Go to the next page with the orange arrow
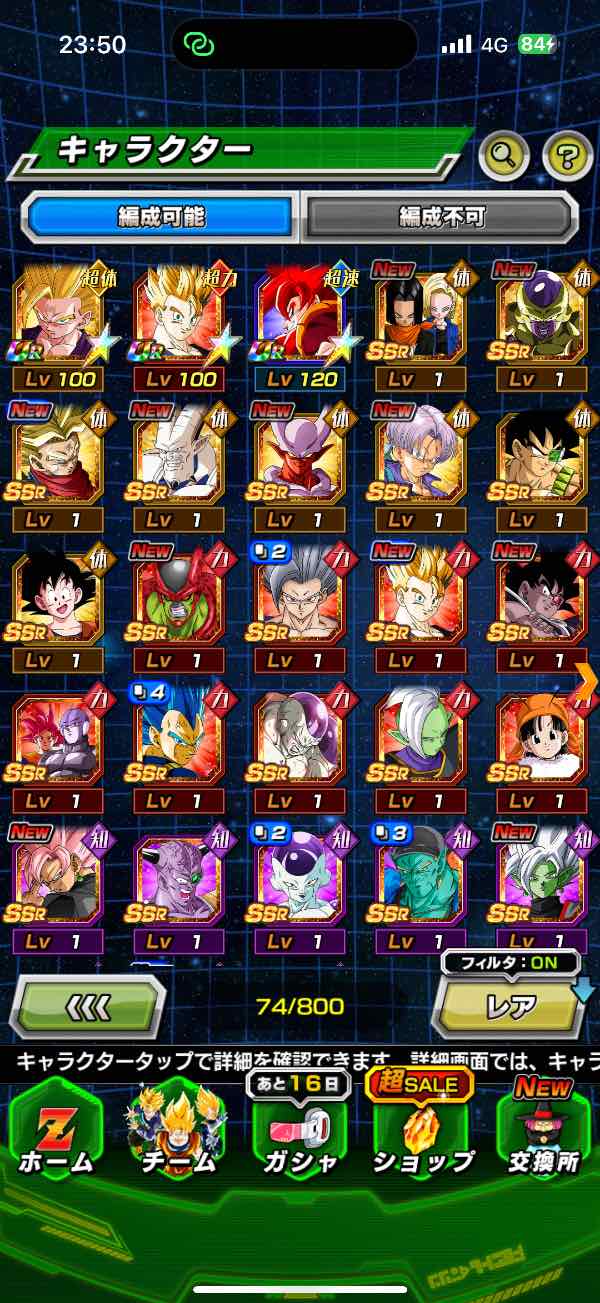Screen dimensions: 600x1303 (586, 680)
